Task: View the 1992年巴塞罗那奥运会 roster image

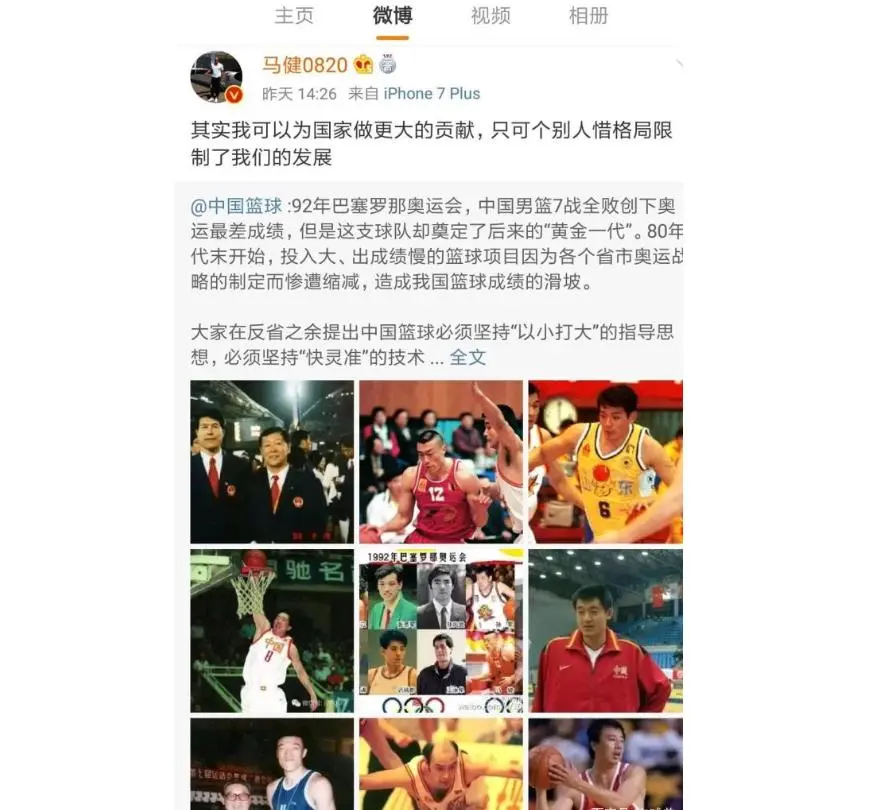Action: click(x=440, y=630)
